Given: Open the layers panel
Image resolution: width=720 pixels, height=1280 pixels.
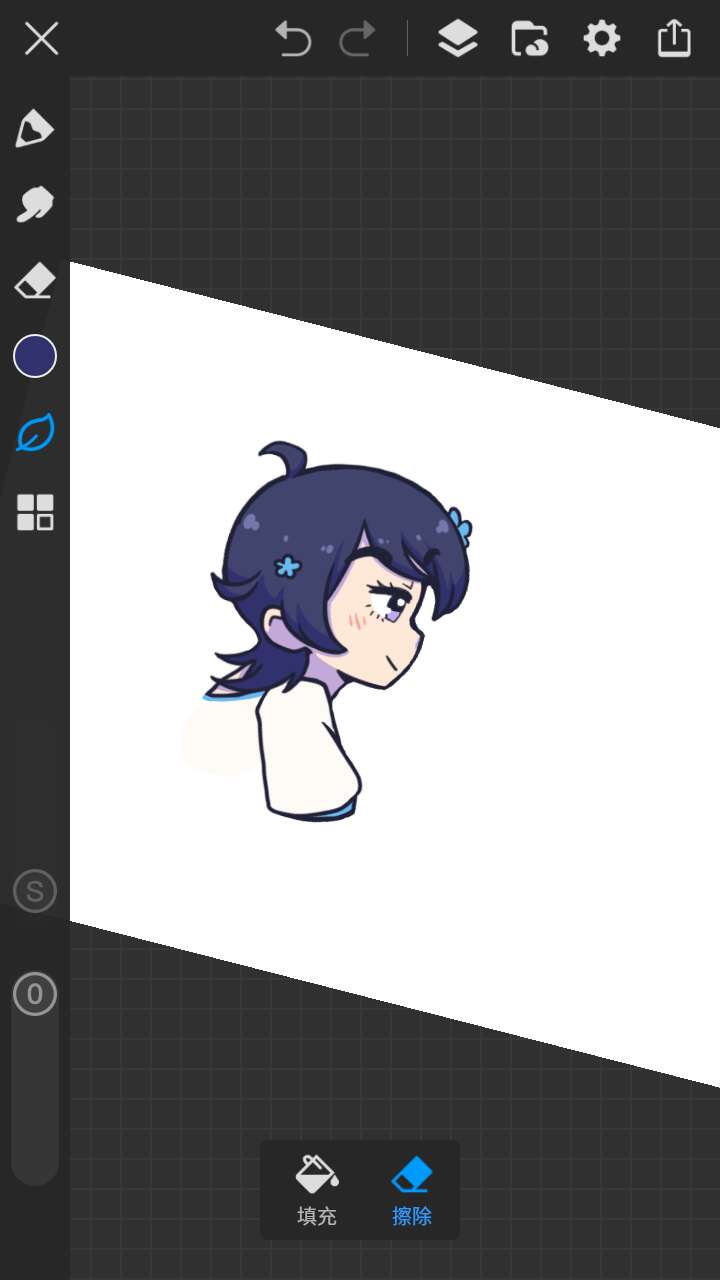Looking at the screenshot, I should click(x=457, y=40).
